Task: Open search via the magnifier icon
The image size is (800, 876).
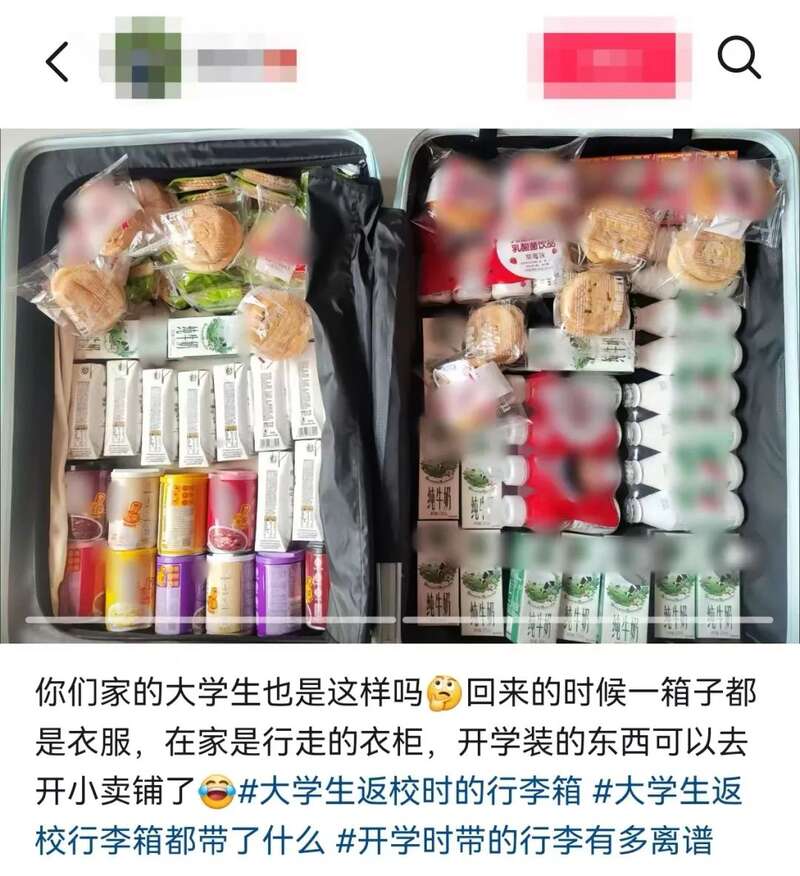Action: [739, 60]
